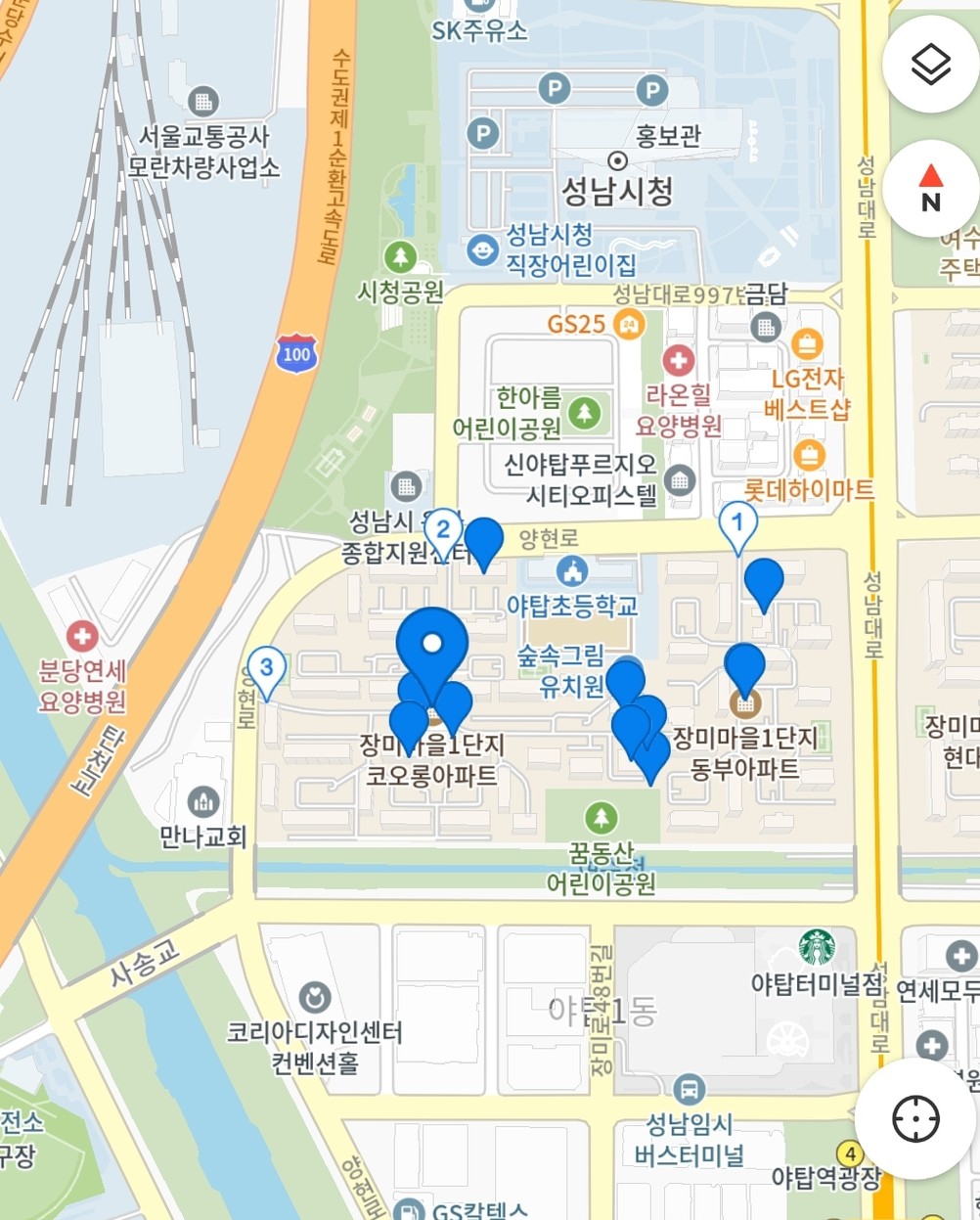Select 만나교회 church marker
Image resolution: width=980 pixels, height=1220 pixels.
[x=203, y=801]
